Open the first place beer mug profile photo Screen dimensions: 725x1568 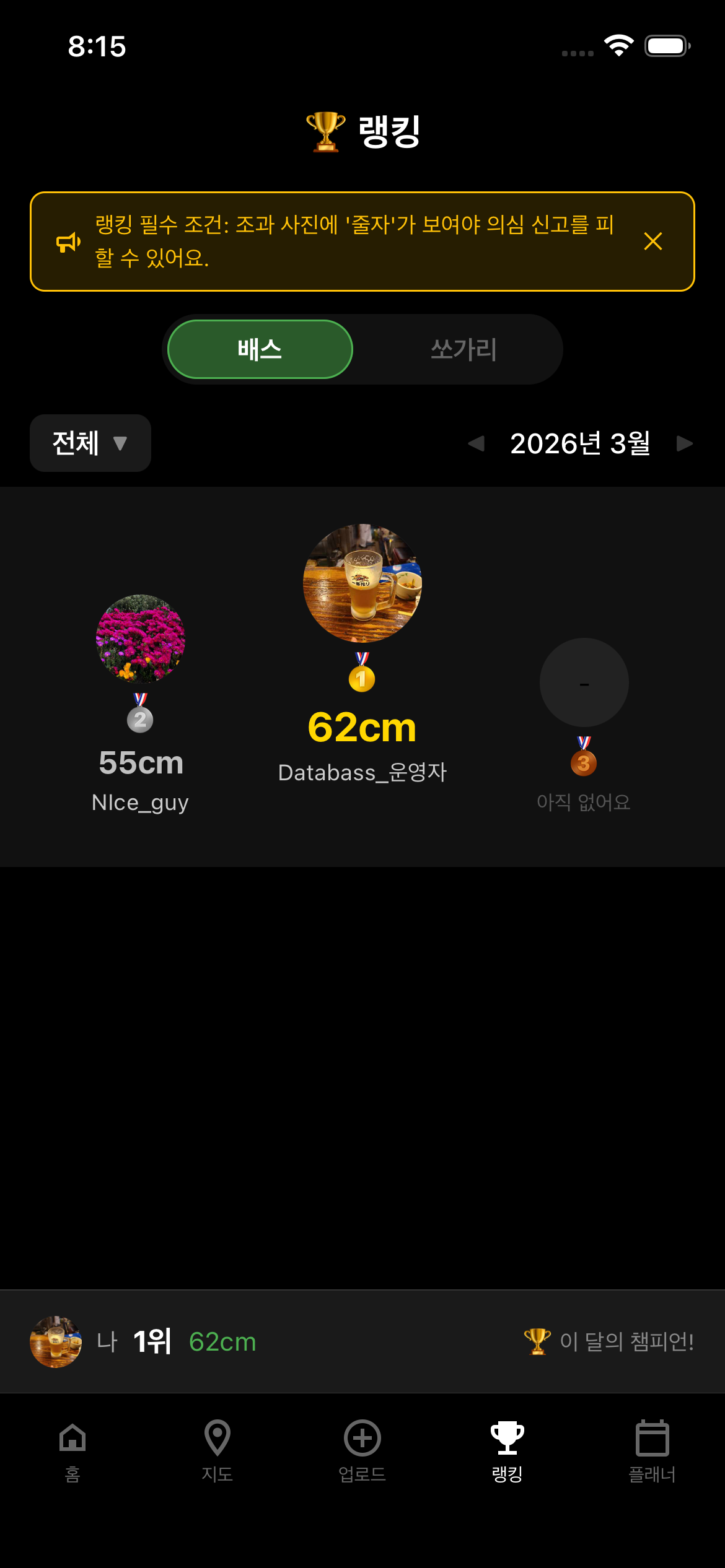coord(361,585)
